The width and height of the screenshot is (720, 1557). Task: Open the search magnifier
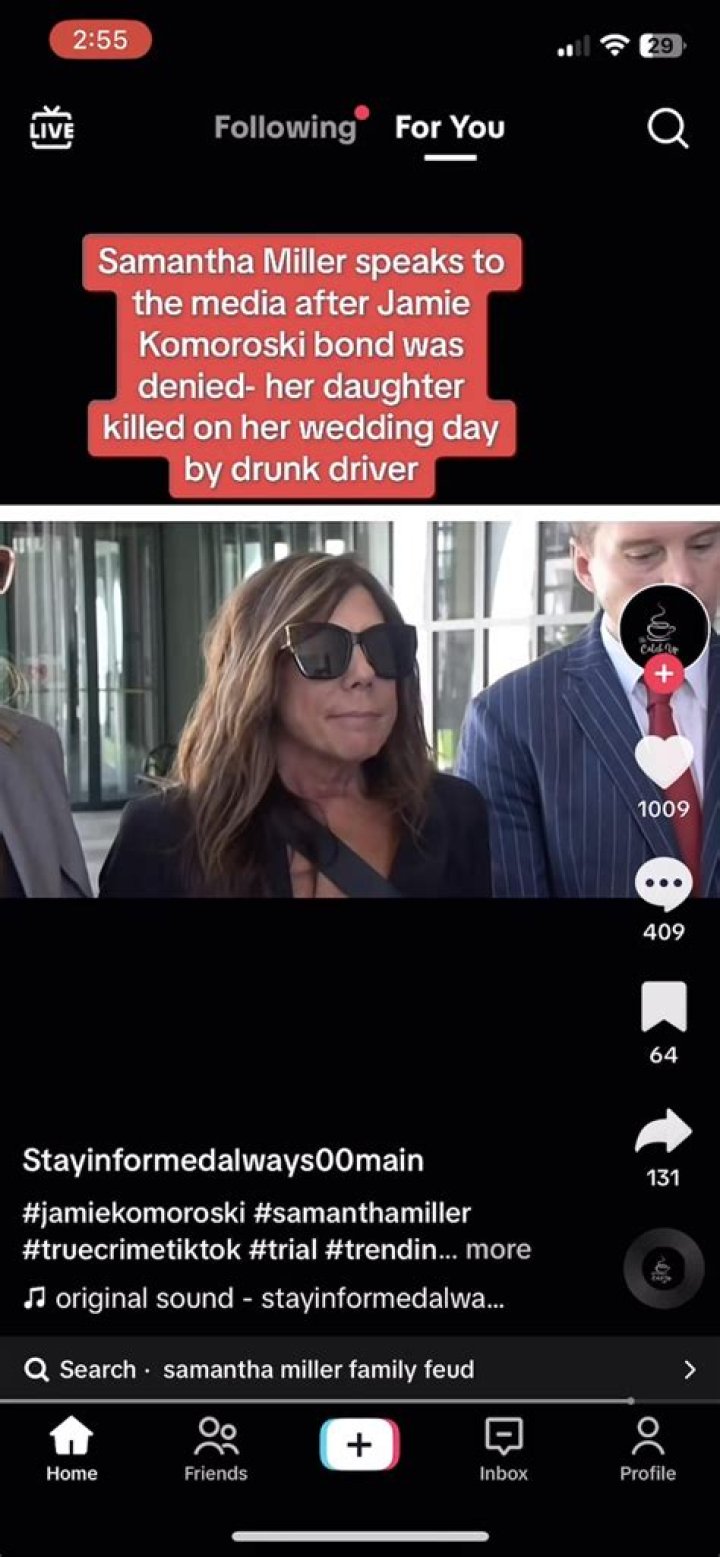coord(667,128)
